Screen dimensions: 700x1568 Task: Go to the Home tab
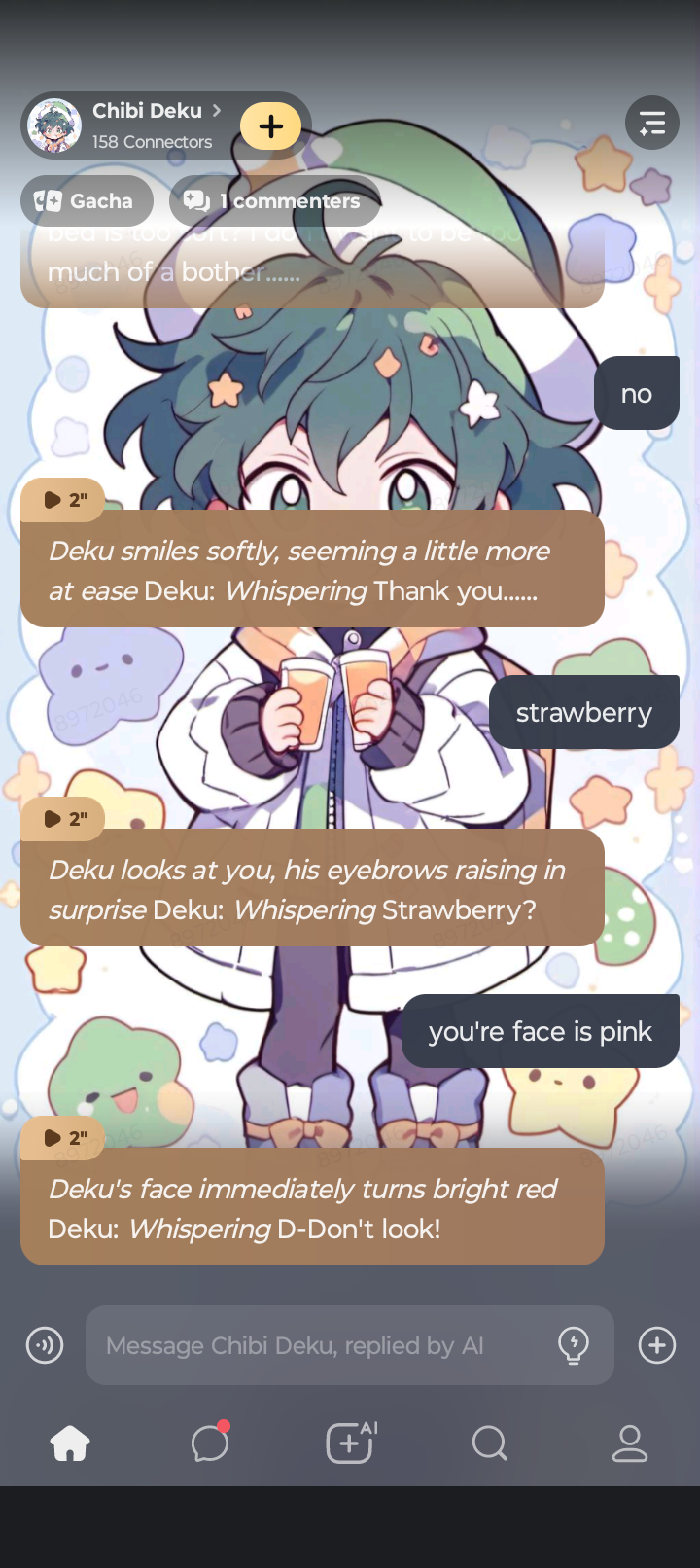point(70,1443)
